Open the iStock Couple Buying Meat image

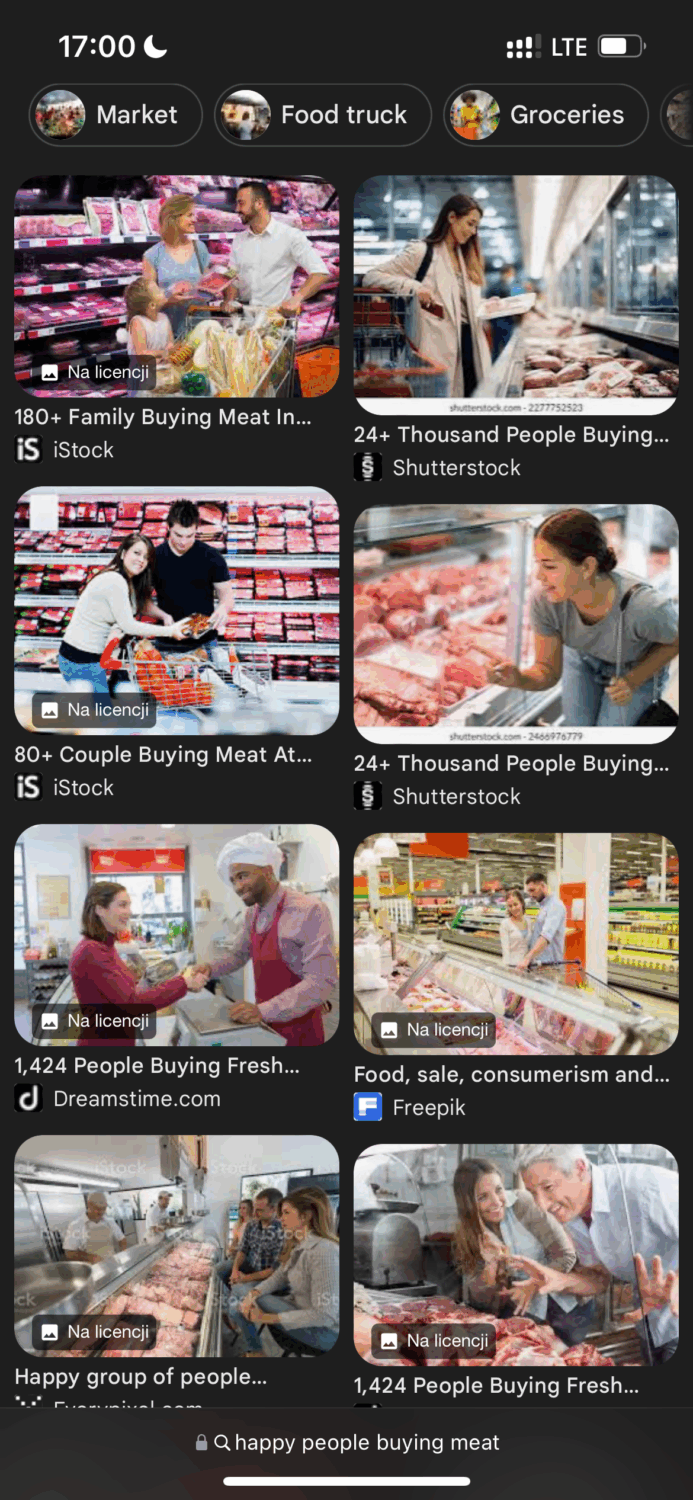tap(176, 610)
